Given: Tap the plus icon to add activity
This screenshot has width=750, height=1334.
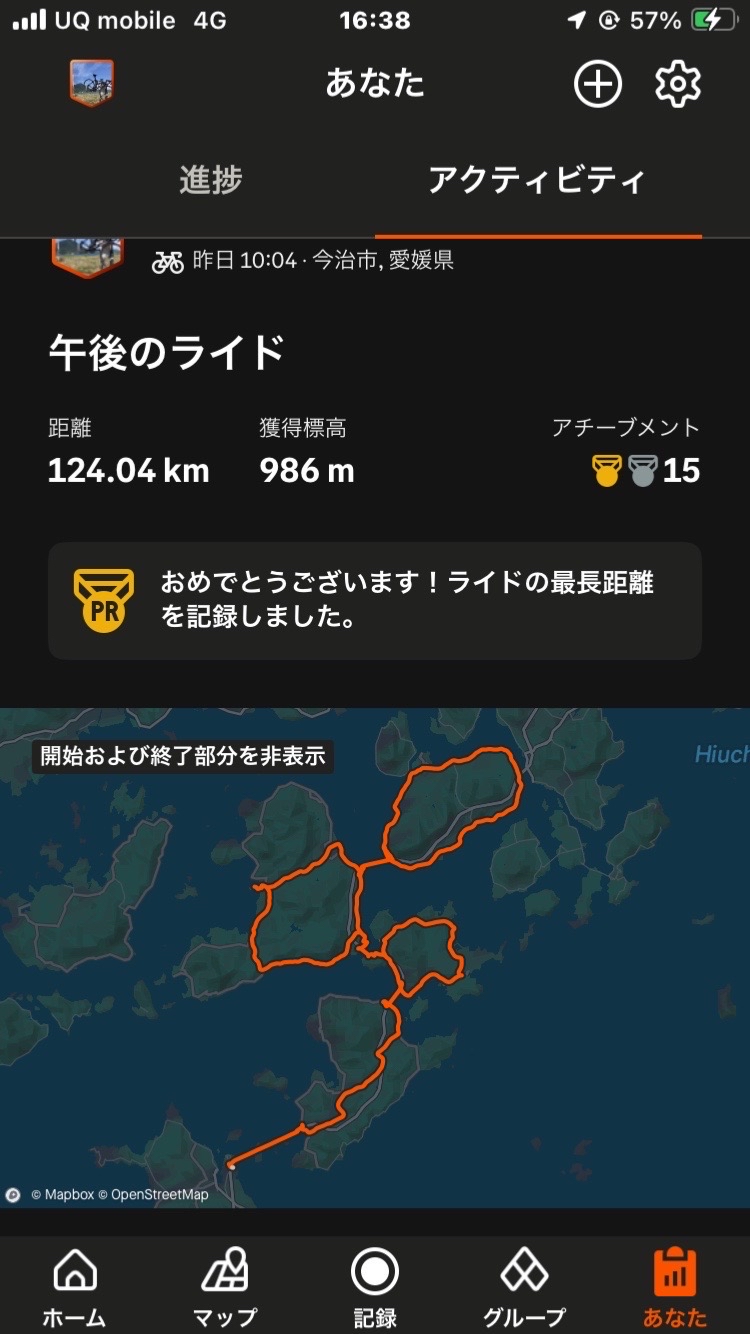Looking at the screenshot, I should pos(597,84).
